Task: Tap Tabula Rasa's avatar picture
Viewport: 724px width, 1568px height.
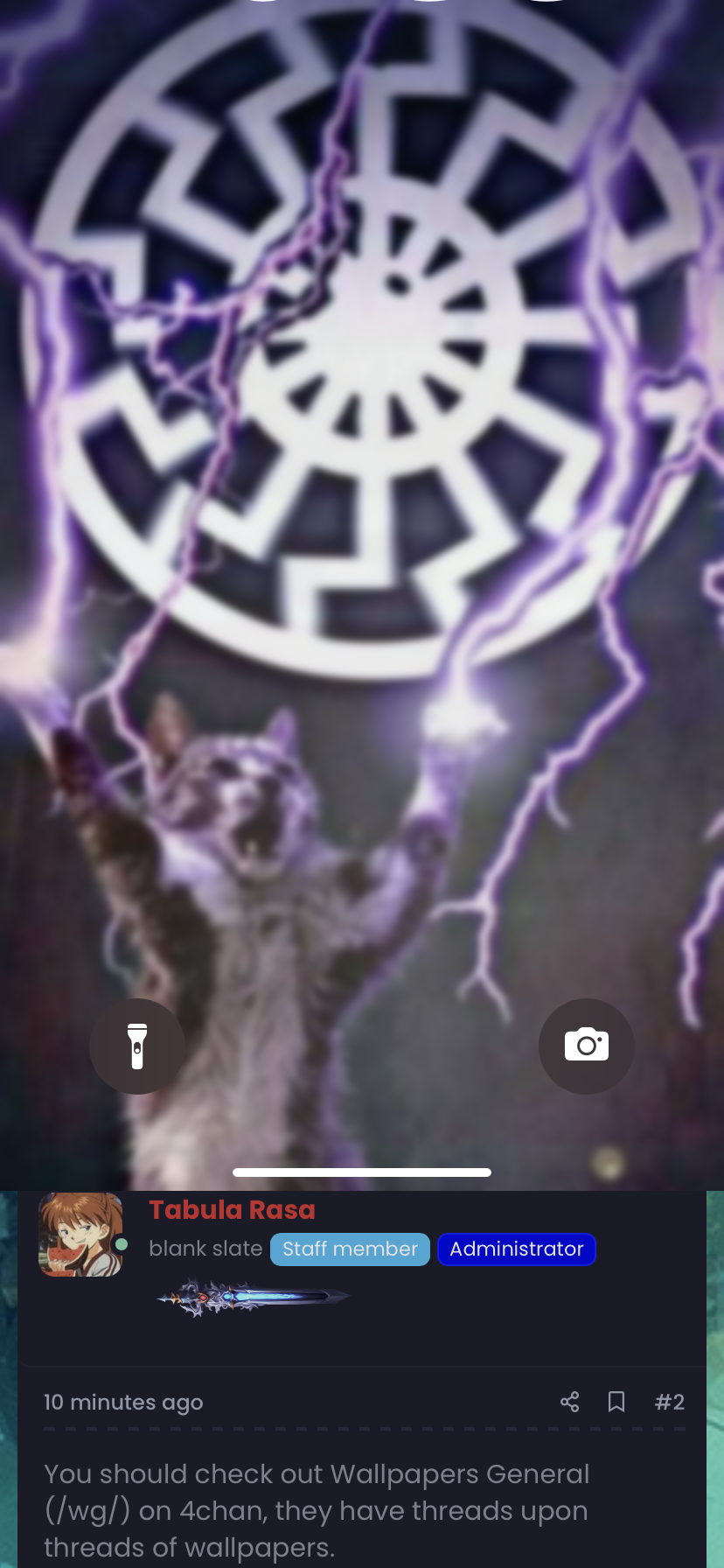Action: 80,1235
